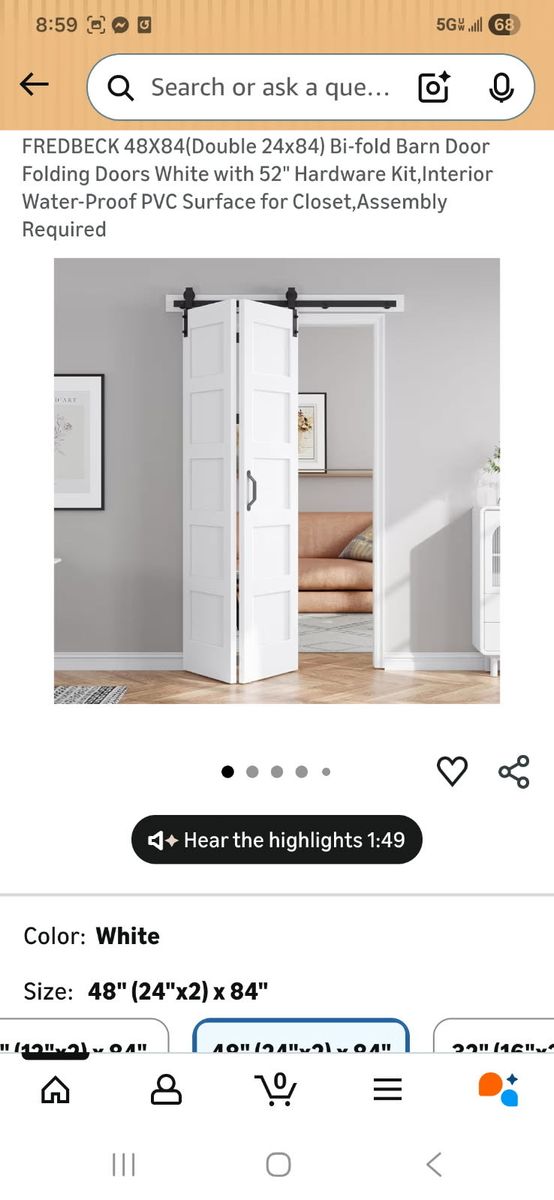Add item to wish list heart

(x=452, y=771)
